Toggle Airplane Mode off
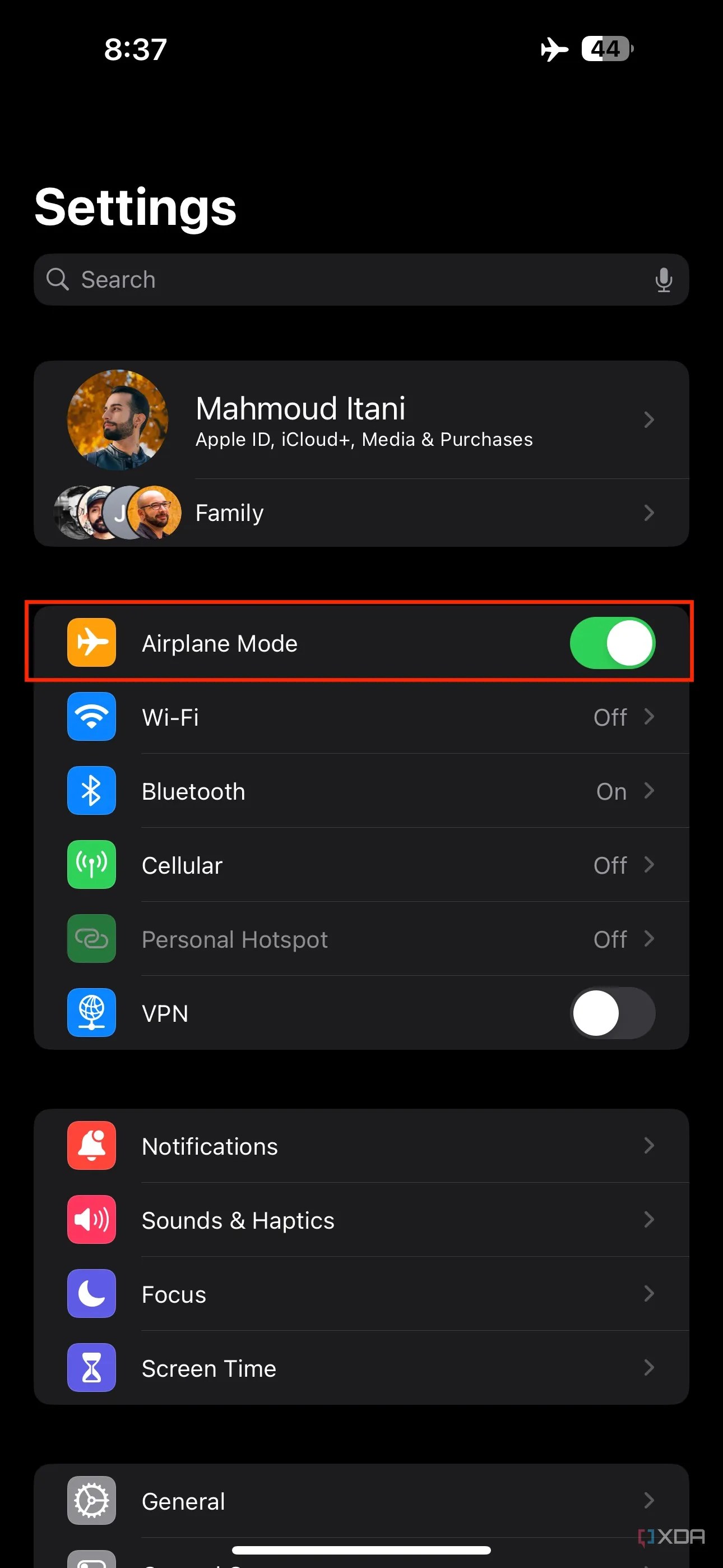 (x=612, y=643)
